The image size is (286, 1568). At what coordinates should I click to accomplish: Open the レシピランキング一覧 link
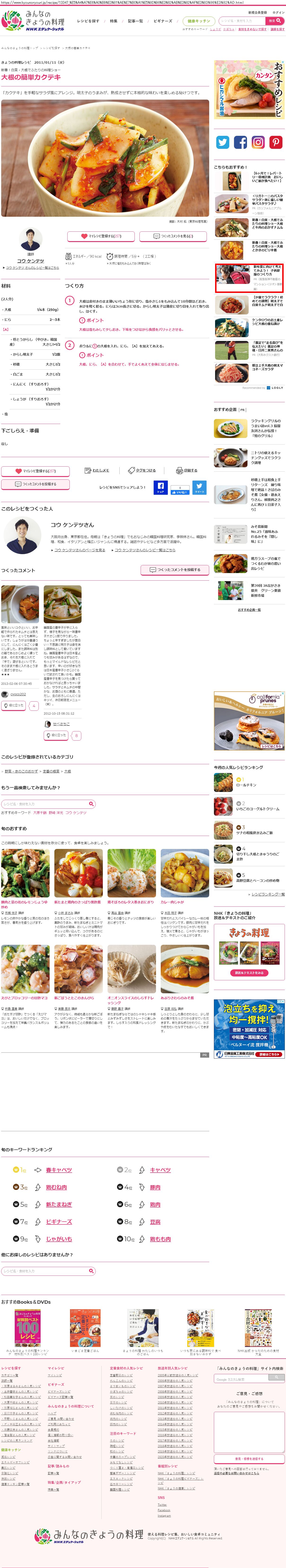tap(268, 894)
